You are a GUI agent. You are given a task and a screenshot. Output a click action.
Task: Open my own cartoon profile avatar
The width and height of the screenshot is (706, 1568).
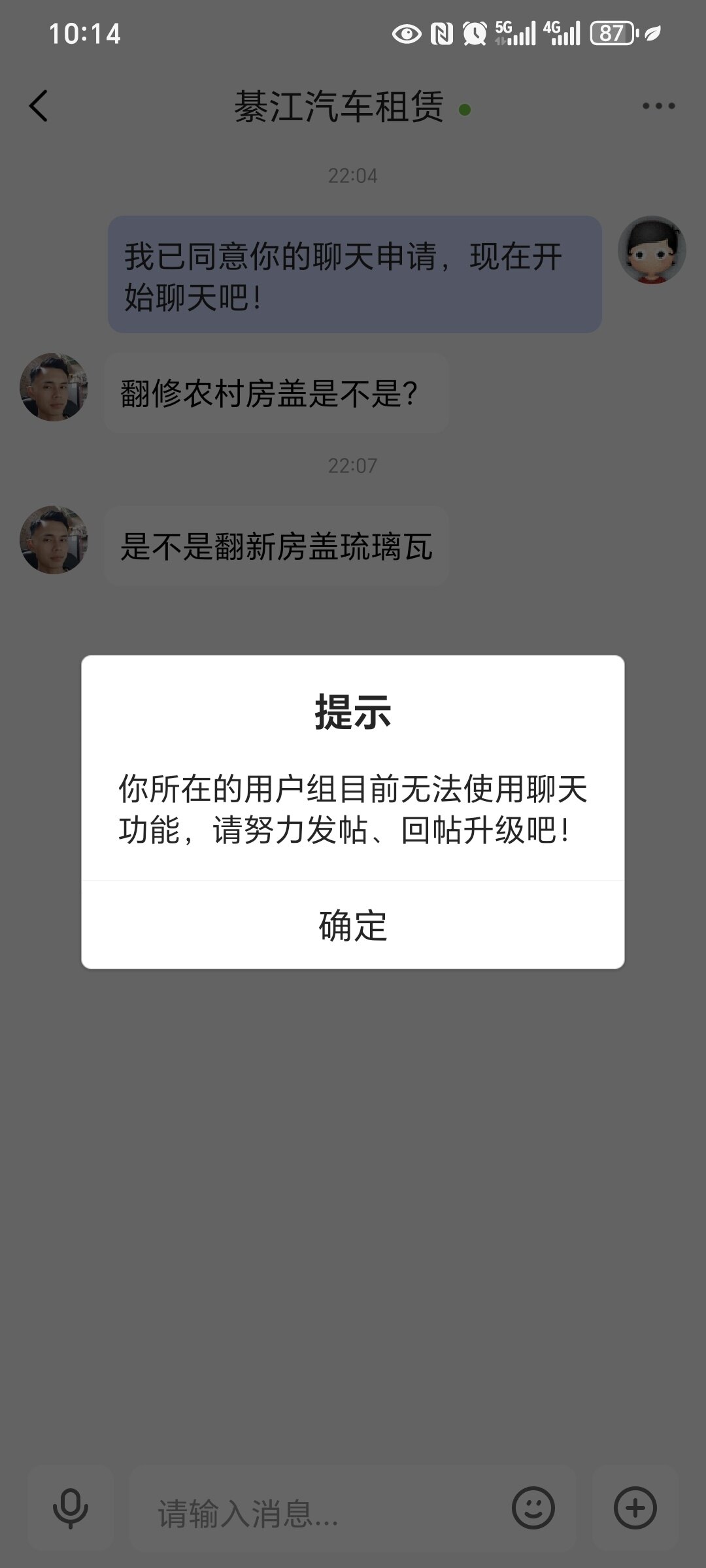pyautogui.click(x=651, y=250)
